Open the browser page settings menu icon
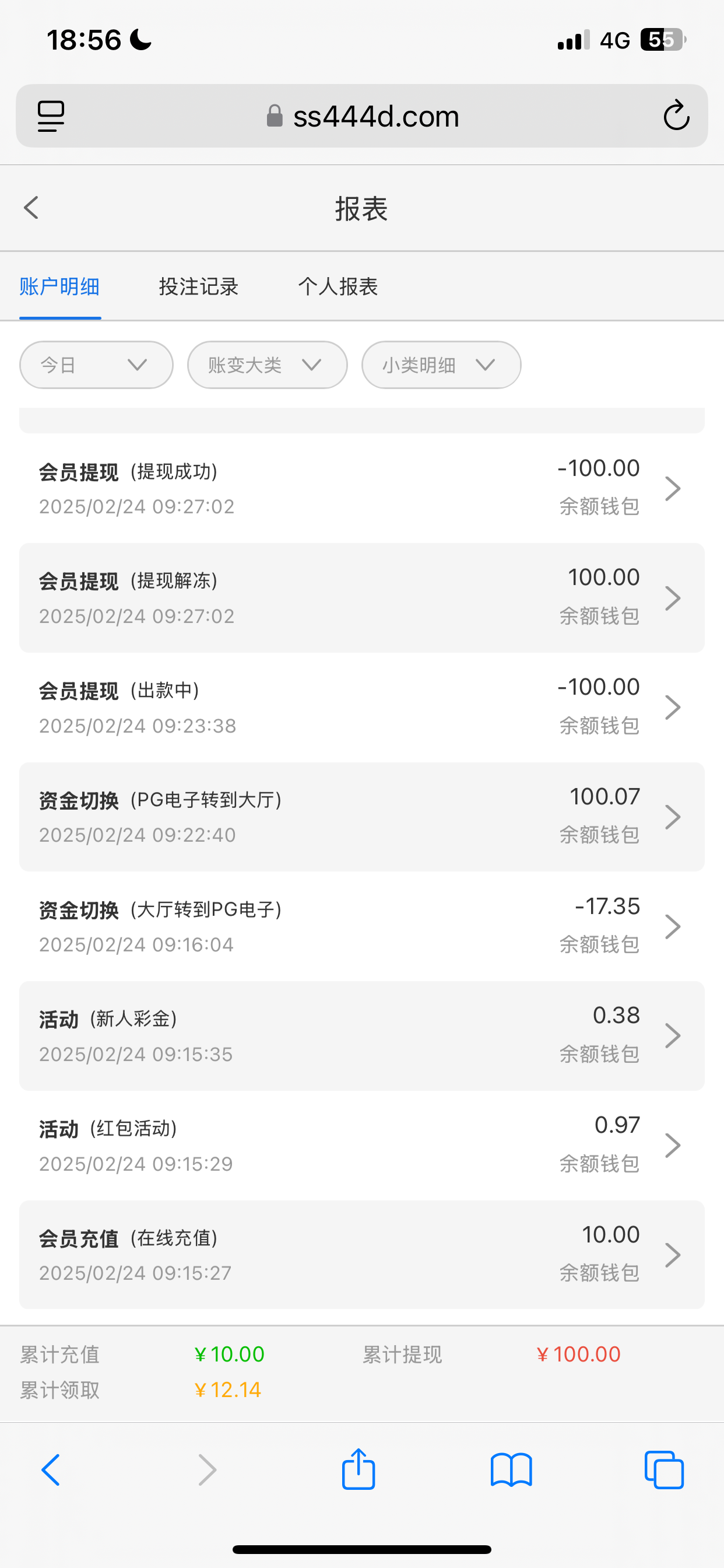The image size is (724, 1568). coord(51,116)
